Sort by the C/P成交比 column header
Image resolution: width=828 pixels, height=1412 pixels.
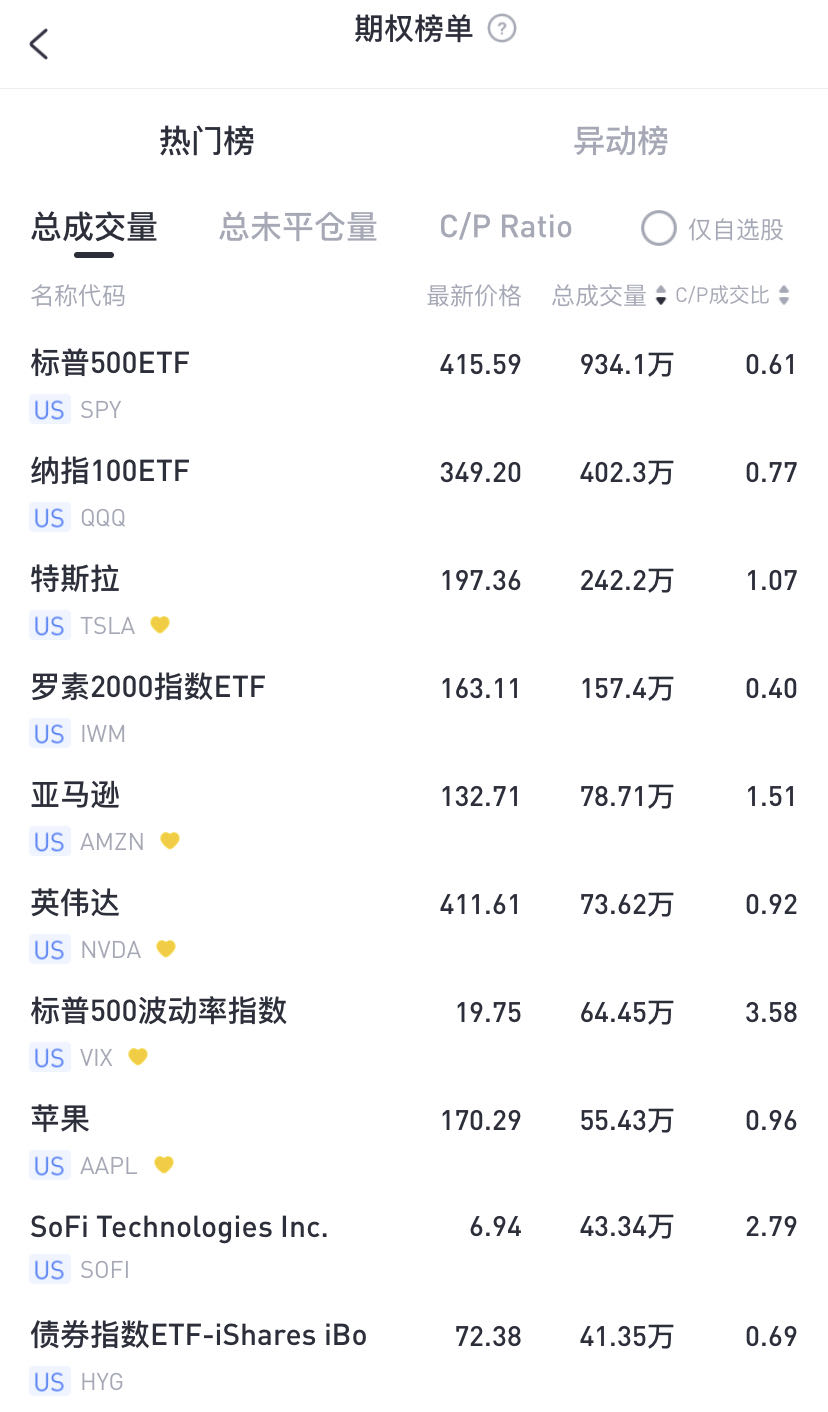pyautogui.click(x=733, y=296)
